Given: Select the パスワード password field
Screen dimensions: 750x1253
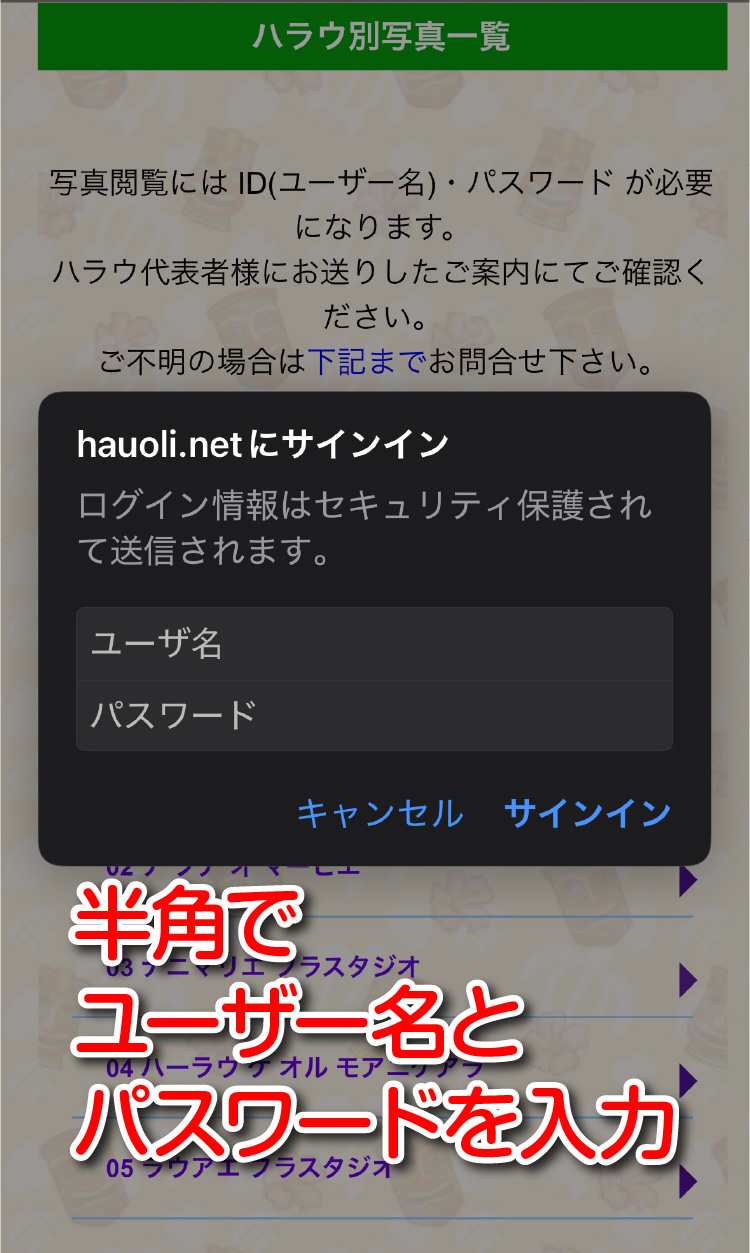Looking at the screenshot, I should [374, 716].
